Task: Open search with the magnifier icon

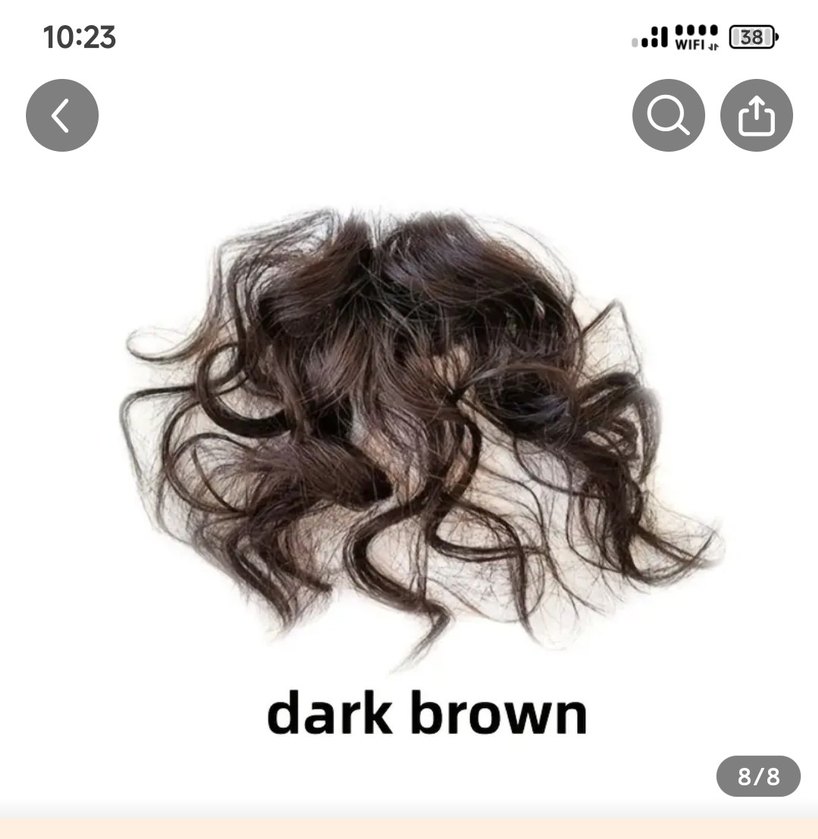Action: [x=668, y=116]
